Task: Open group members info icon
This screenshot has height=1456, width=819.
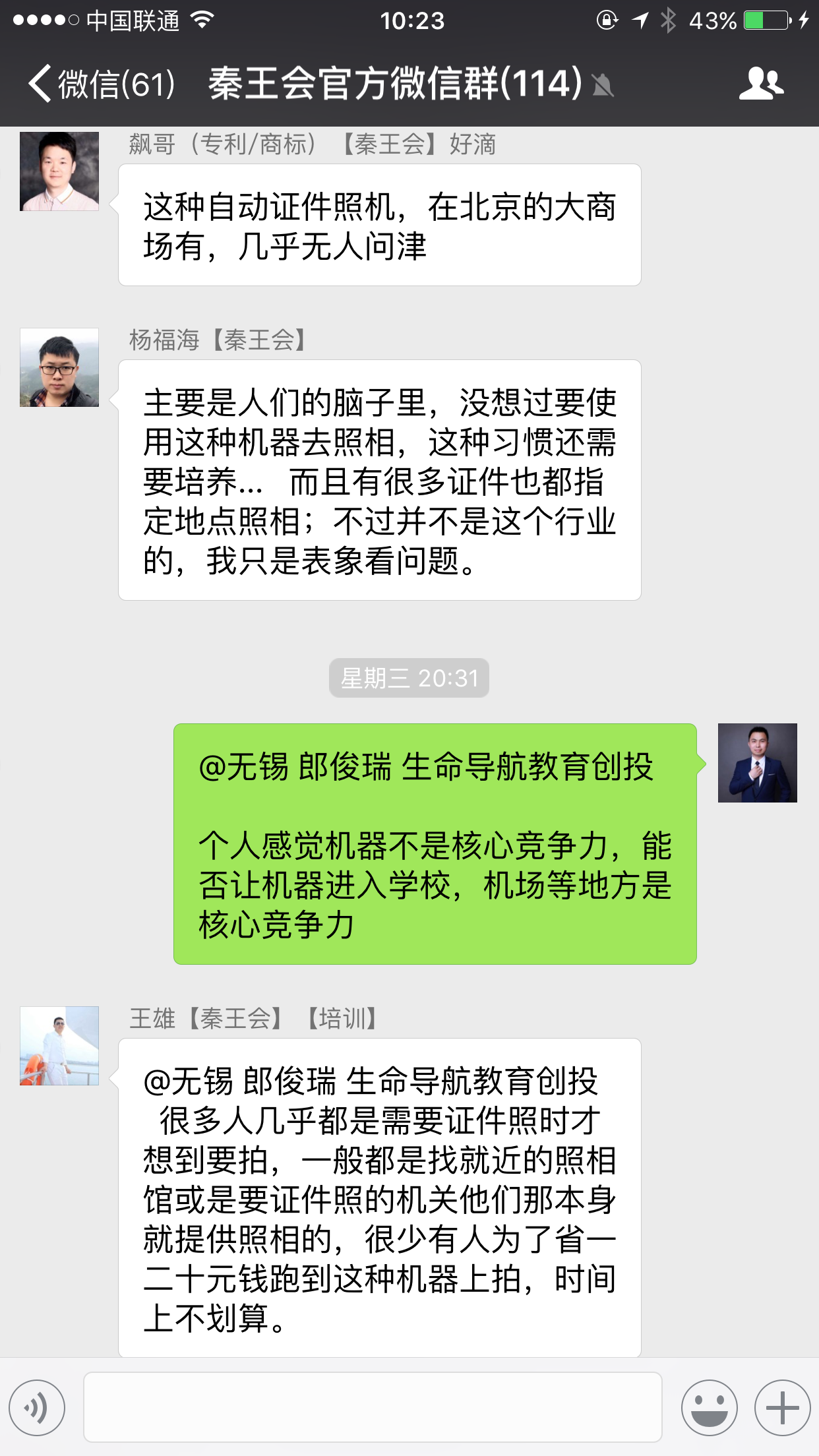Action: coord(761,84)
